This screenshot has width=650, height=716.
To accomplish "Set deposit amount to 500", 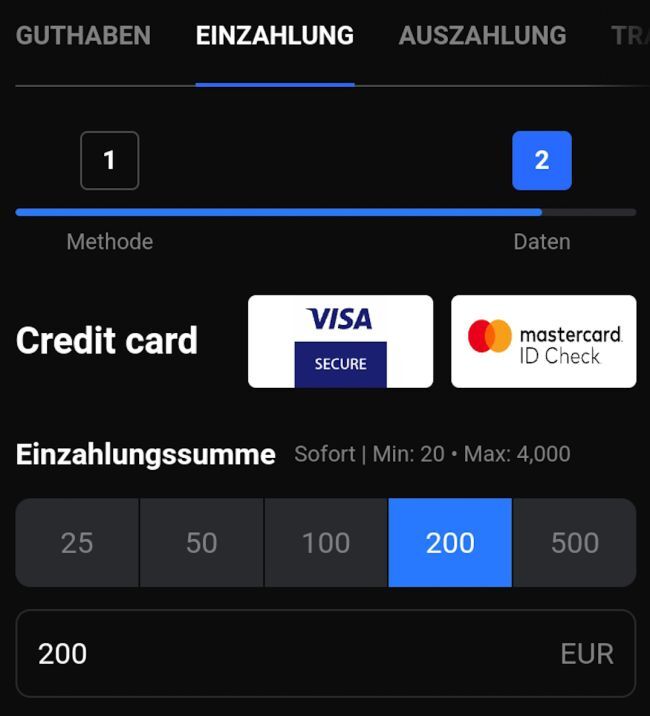I will 574,542.
